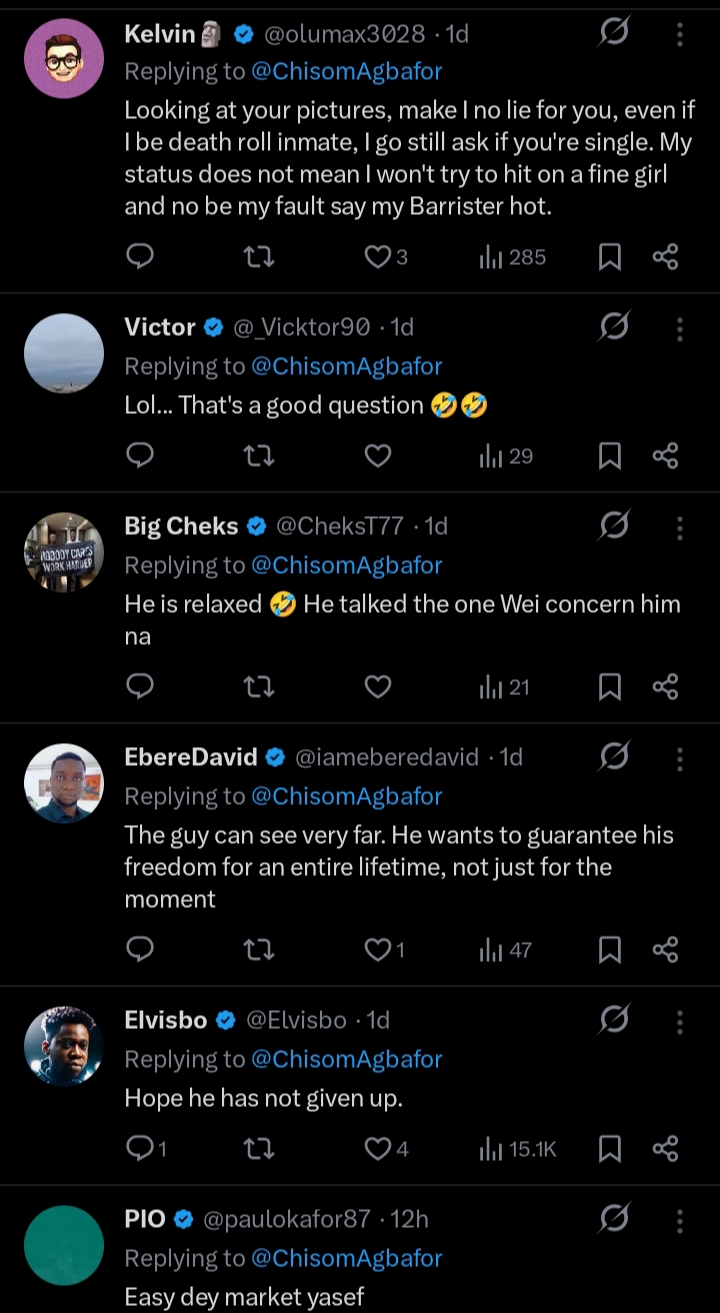
Task: Bookmark Victor's reply
Action: (x=609, y=457)
